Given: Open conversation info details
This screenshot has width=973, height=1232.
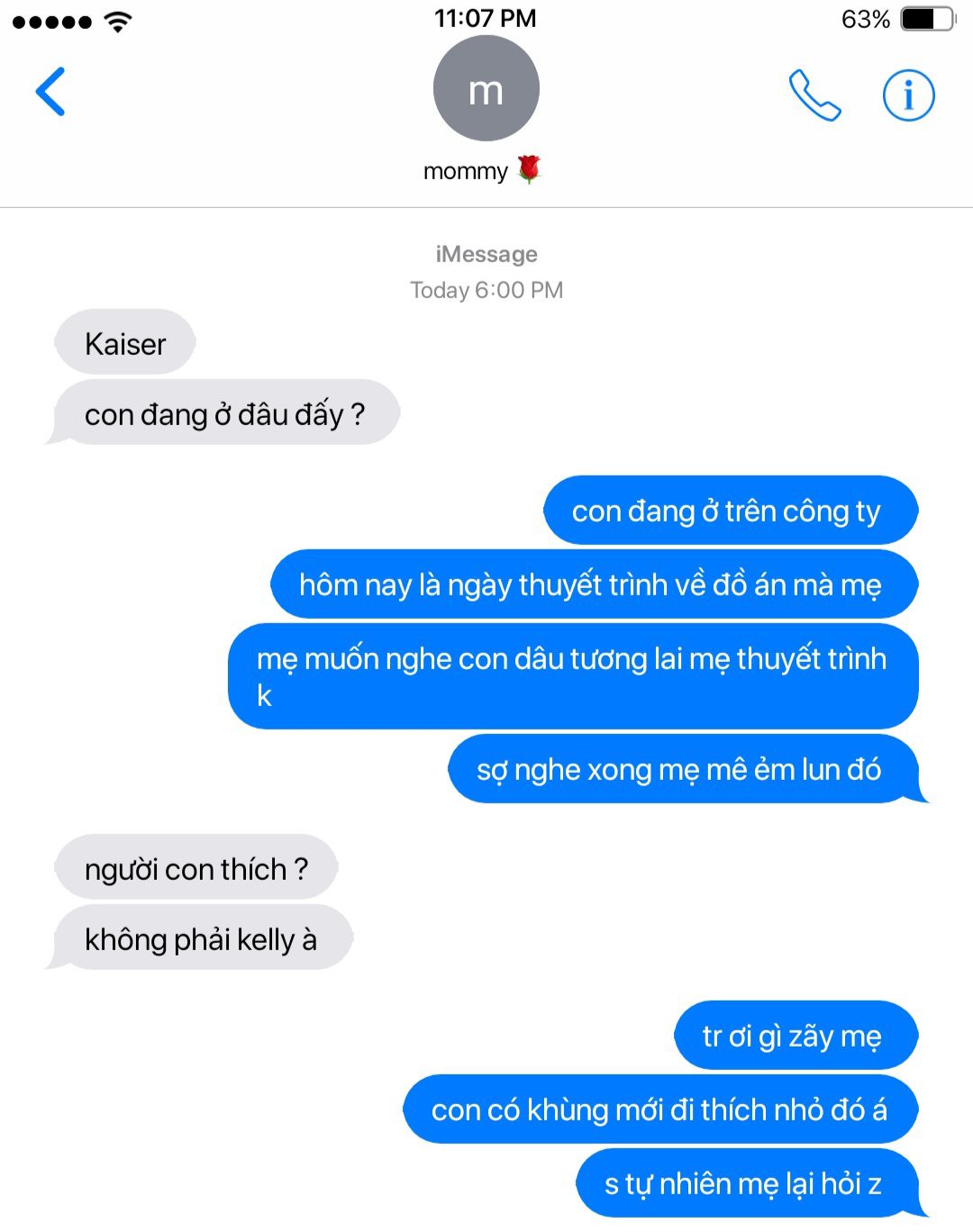Looking at the screenshot, I should [908, 95].
